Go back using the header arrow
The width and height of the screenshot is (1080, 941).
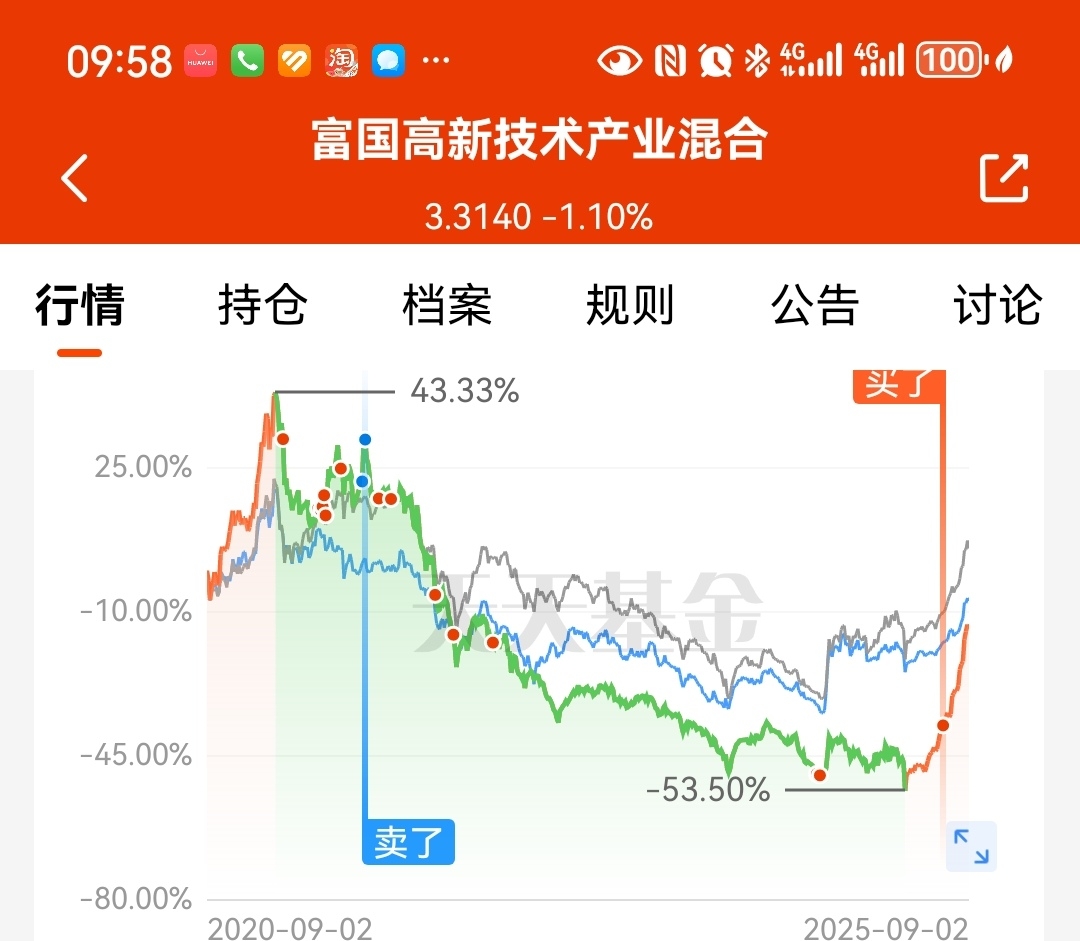coord(74,178)
